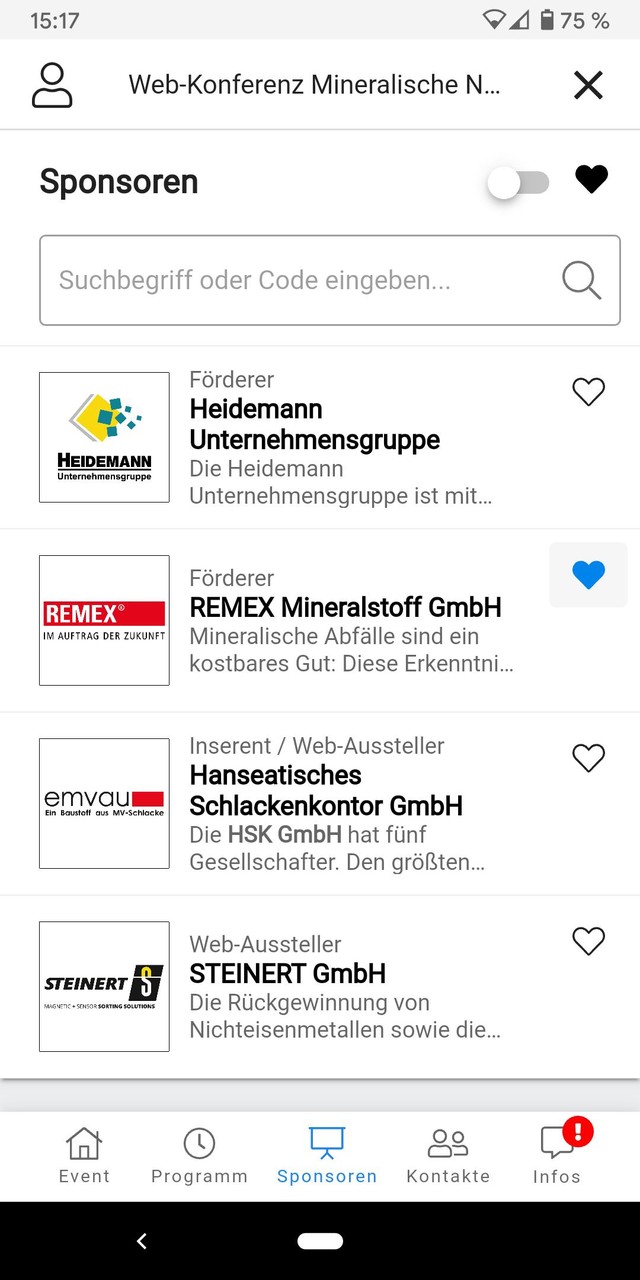Tap the magnifier icon in the search box

tap(581, 280)
